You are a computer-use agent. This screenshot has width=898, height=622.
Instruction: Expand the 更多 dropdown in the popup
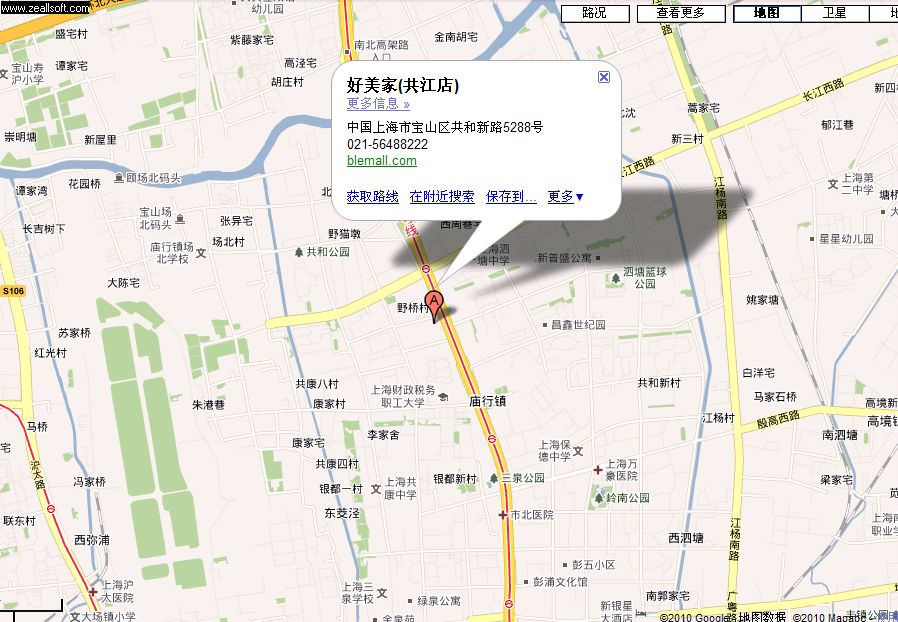pos(565,197)
